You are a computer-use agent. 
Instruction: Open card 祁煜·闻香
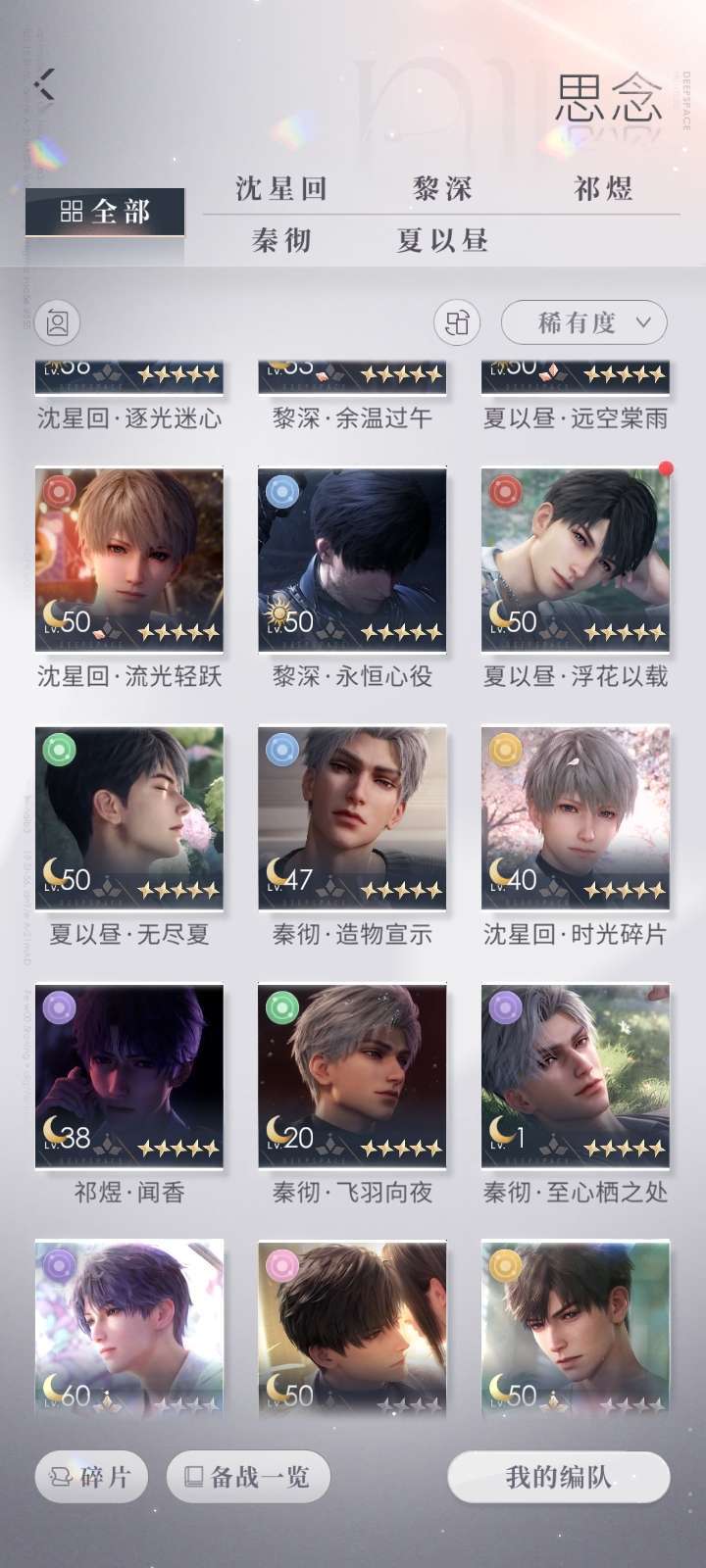[x=129, y=1076]
